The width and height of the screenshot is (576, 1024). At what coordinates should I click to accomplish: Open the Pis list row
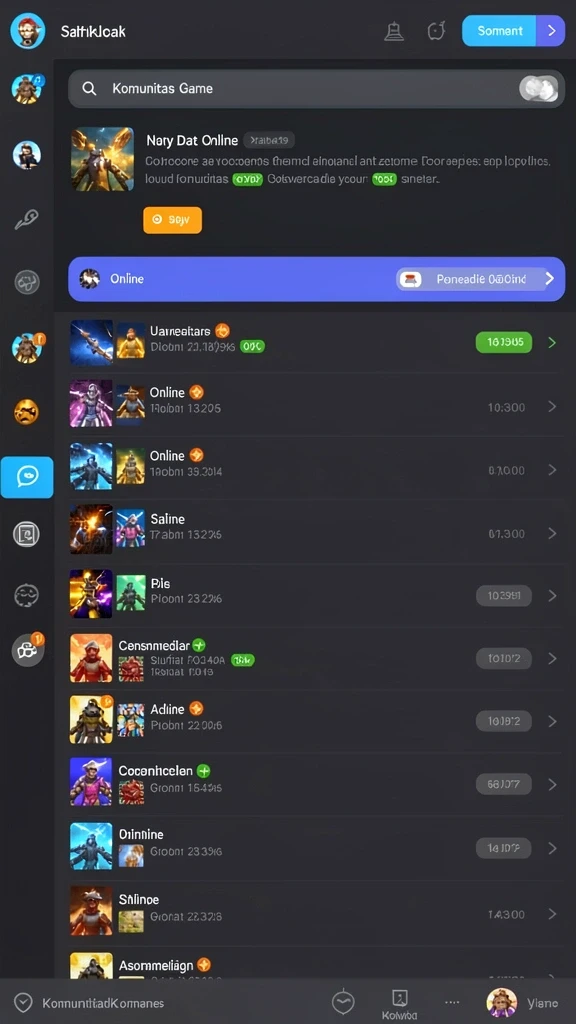point(316,595)
